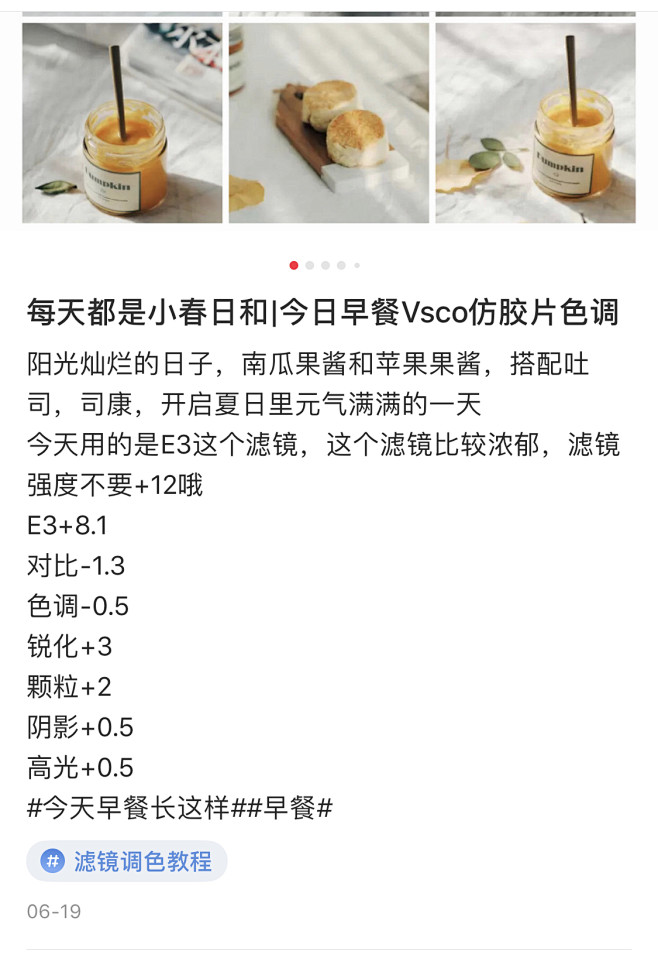Open the breakfast photo collage image
Image resolution: width=658 pixels, height=955 pixels.
pyautogui.click(x=329, y=120)
